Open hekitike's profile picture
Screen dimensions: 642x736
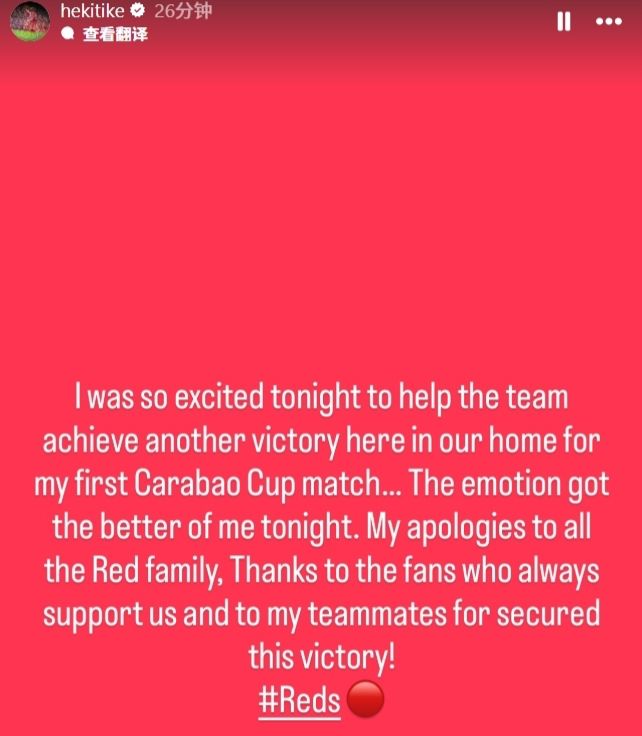click(30, 22)
